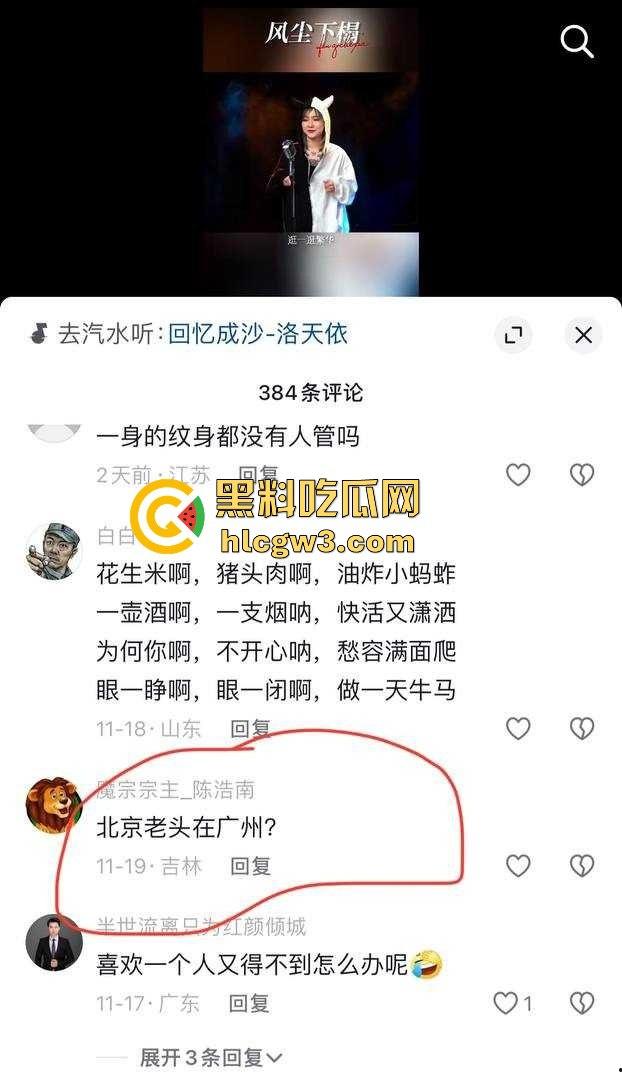Dislike the 喜欢一个人又得不到 comment
This screenshot has width=622, height=1076.
tap(582, 1002)
